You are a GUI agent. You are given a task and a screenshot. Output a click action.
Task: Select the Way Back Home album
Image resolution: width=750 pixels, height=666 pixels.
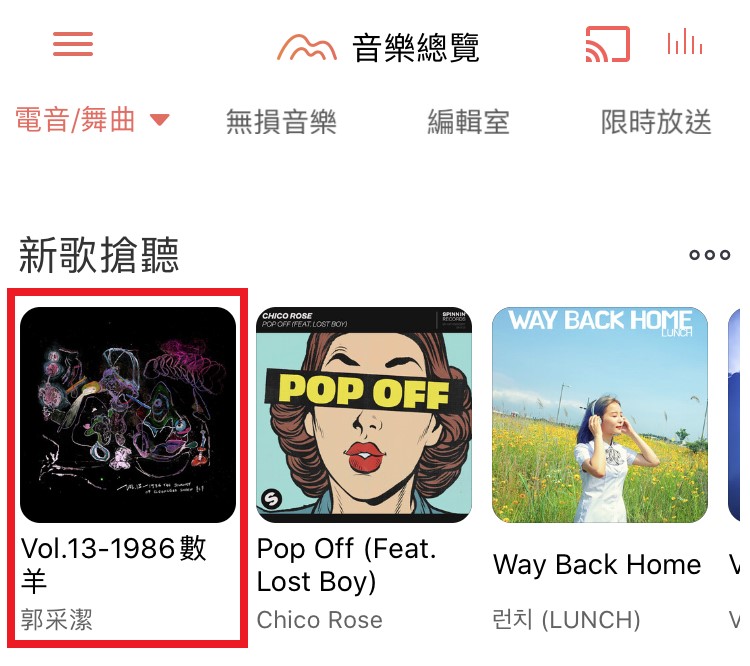click(x=600, y=415)
